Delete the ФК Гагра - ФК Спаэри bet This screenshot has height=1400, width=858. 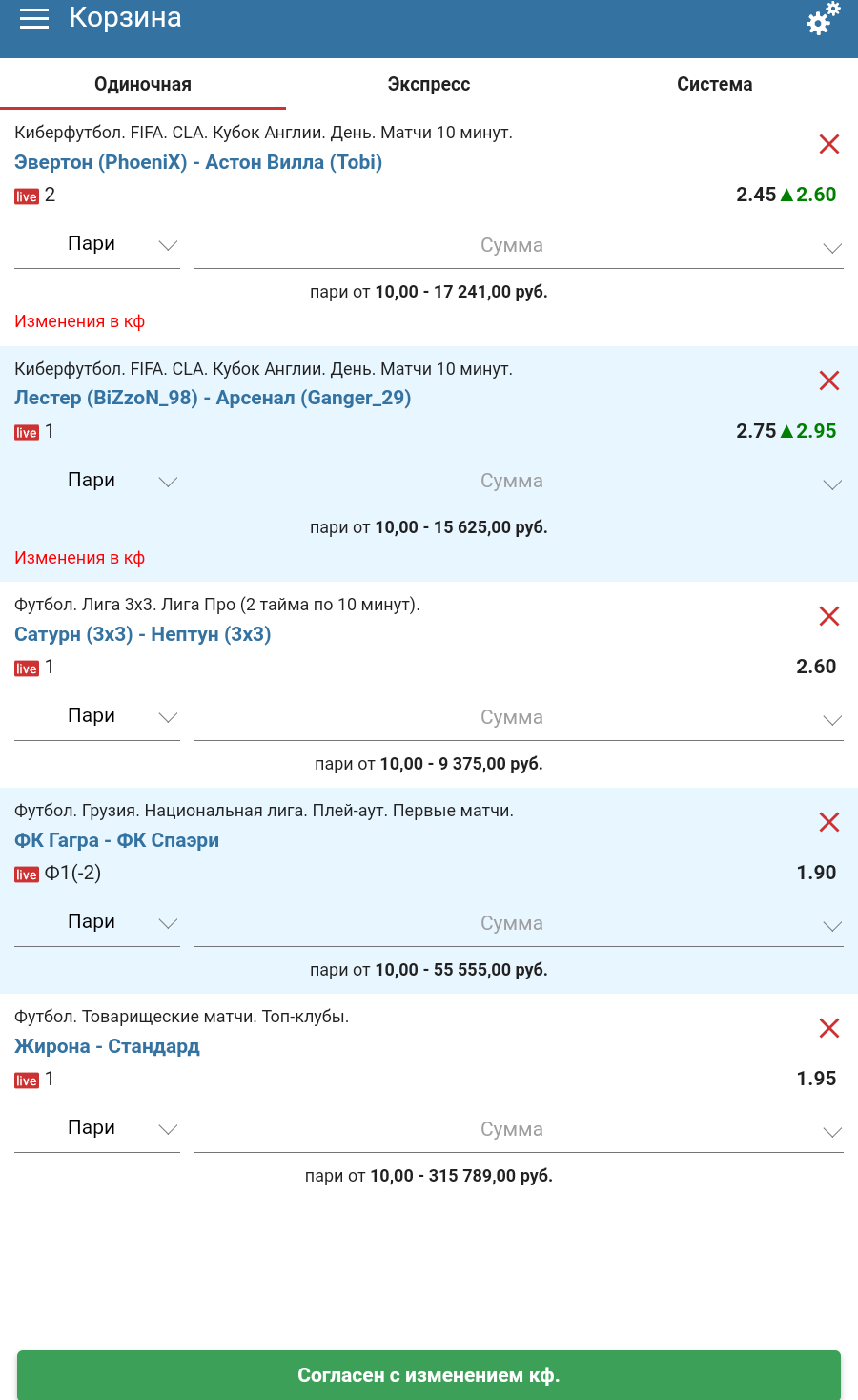coord(828,822)
